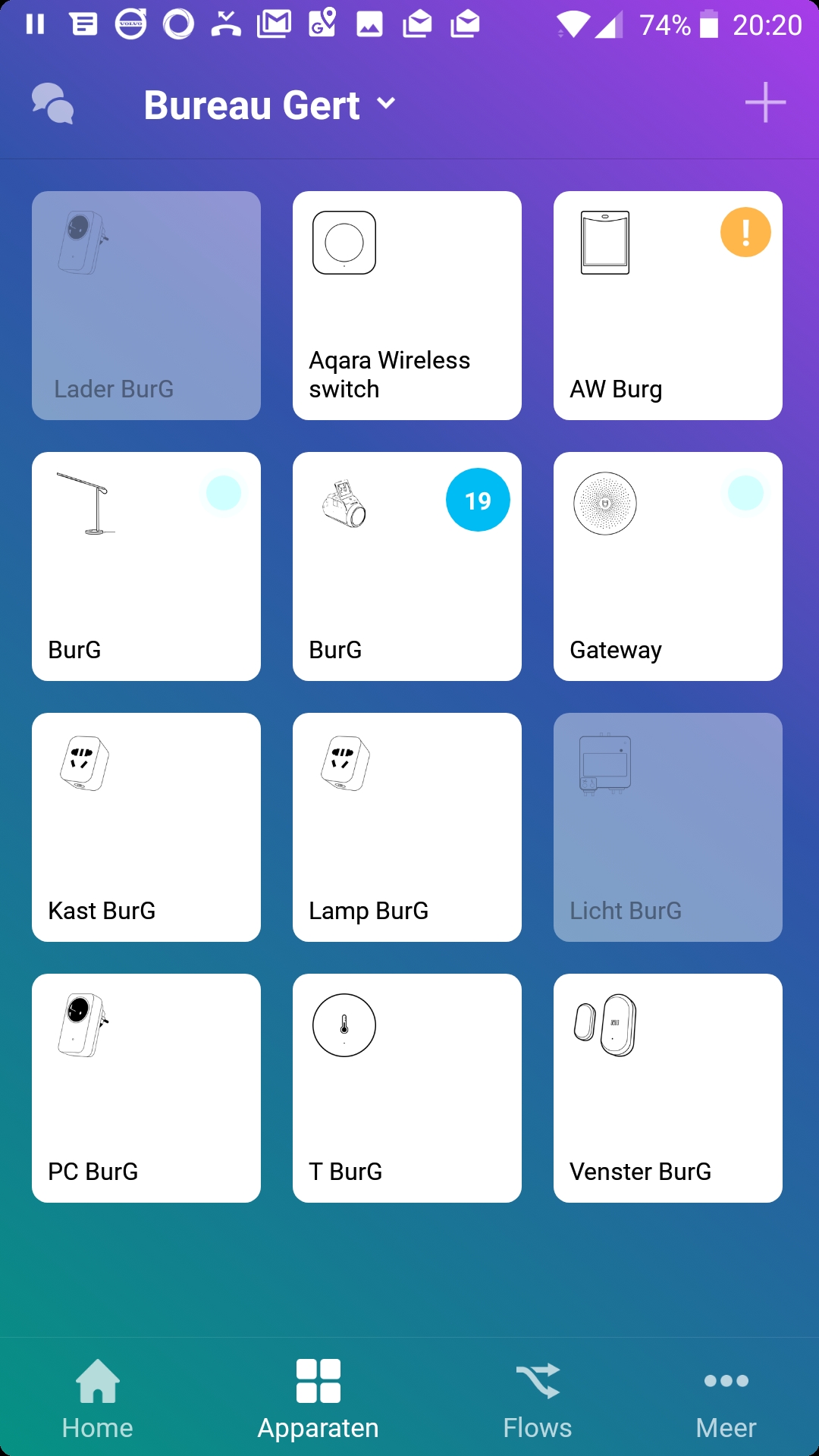The image size is (819, 1456).
Task: Open the chat bubbles icon
Action: coord(52,103)
